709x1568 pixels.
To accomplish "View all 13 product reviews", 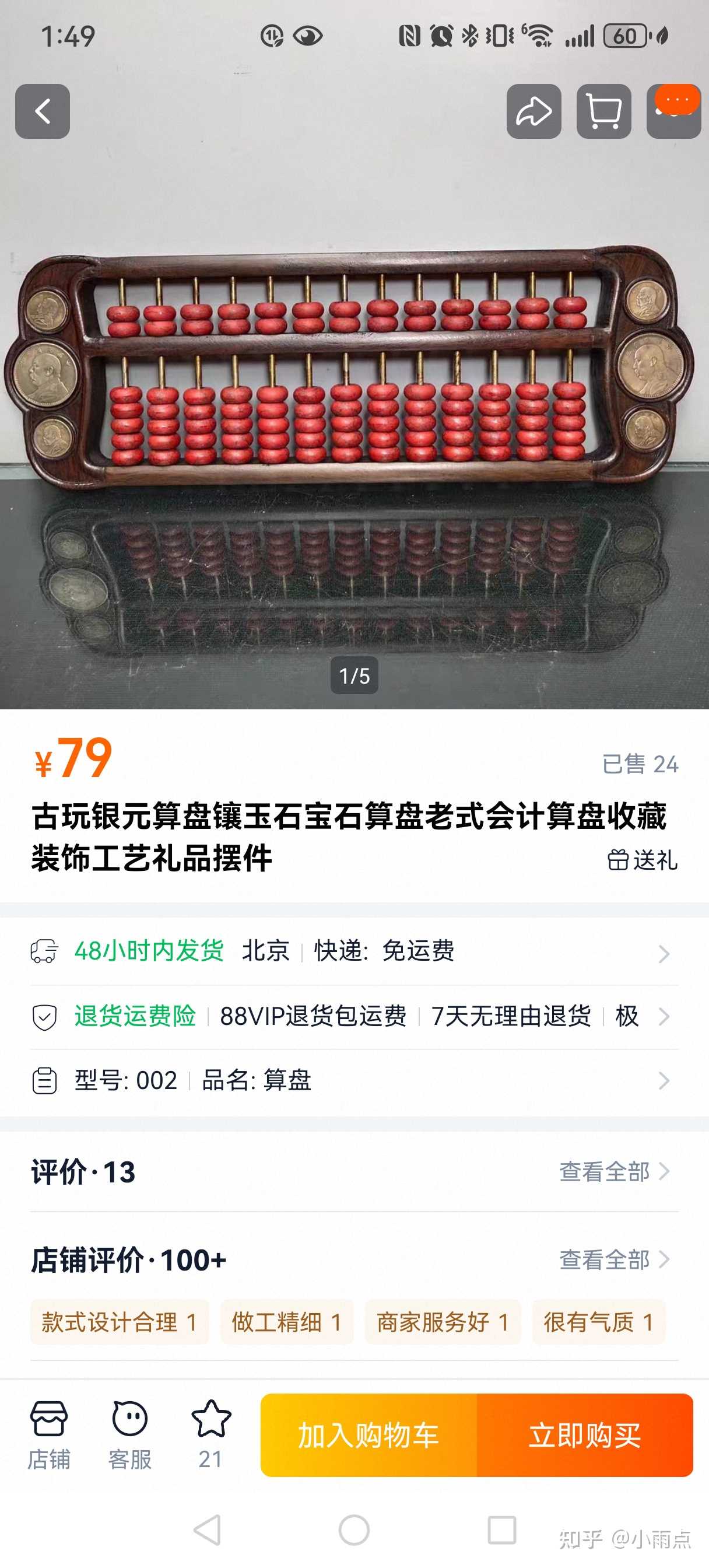I will (613, 1171).
